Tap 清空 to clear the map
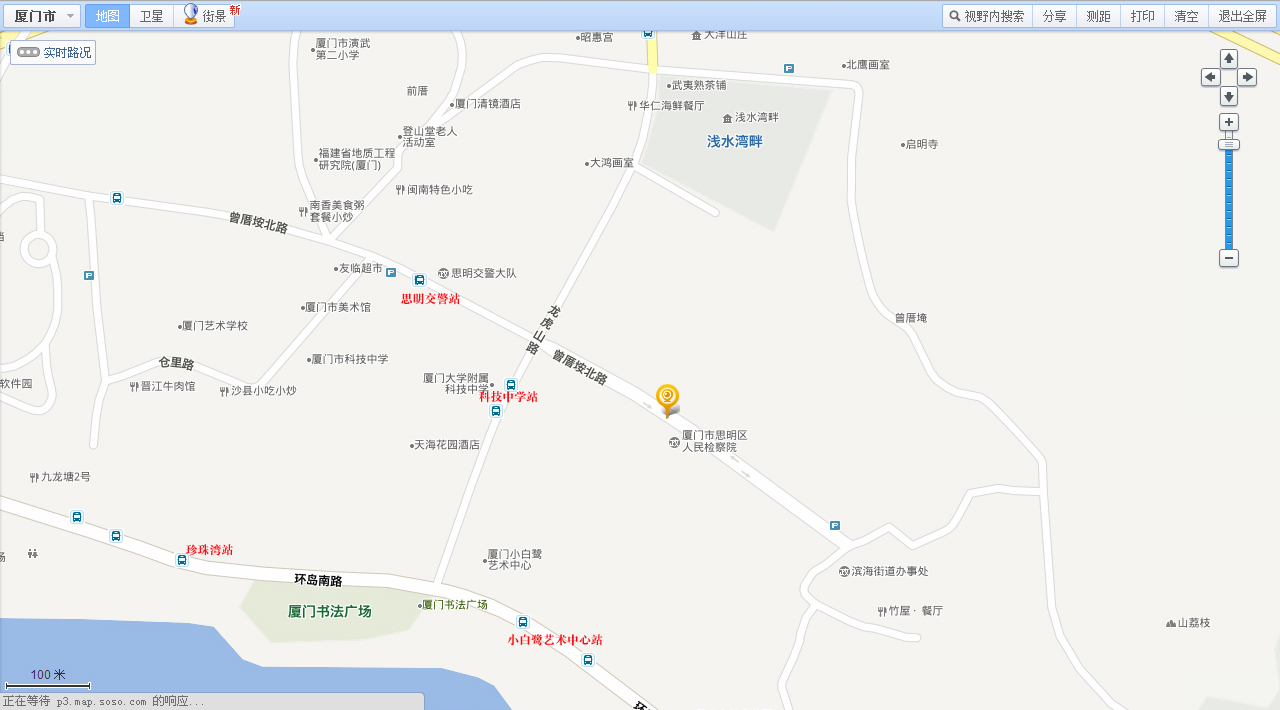1280x710 pixels. (1186, 16)
